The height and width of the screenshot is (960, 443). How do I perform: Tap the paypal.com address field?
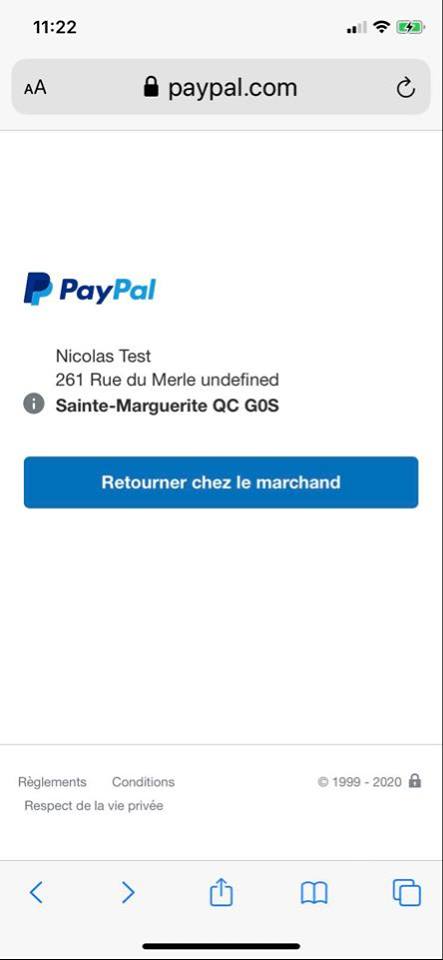pyautogui.click(x=221, y=87)
